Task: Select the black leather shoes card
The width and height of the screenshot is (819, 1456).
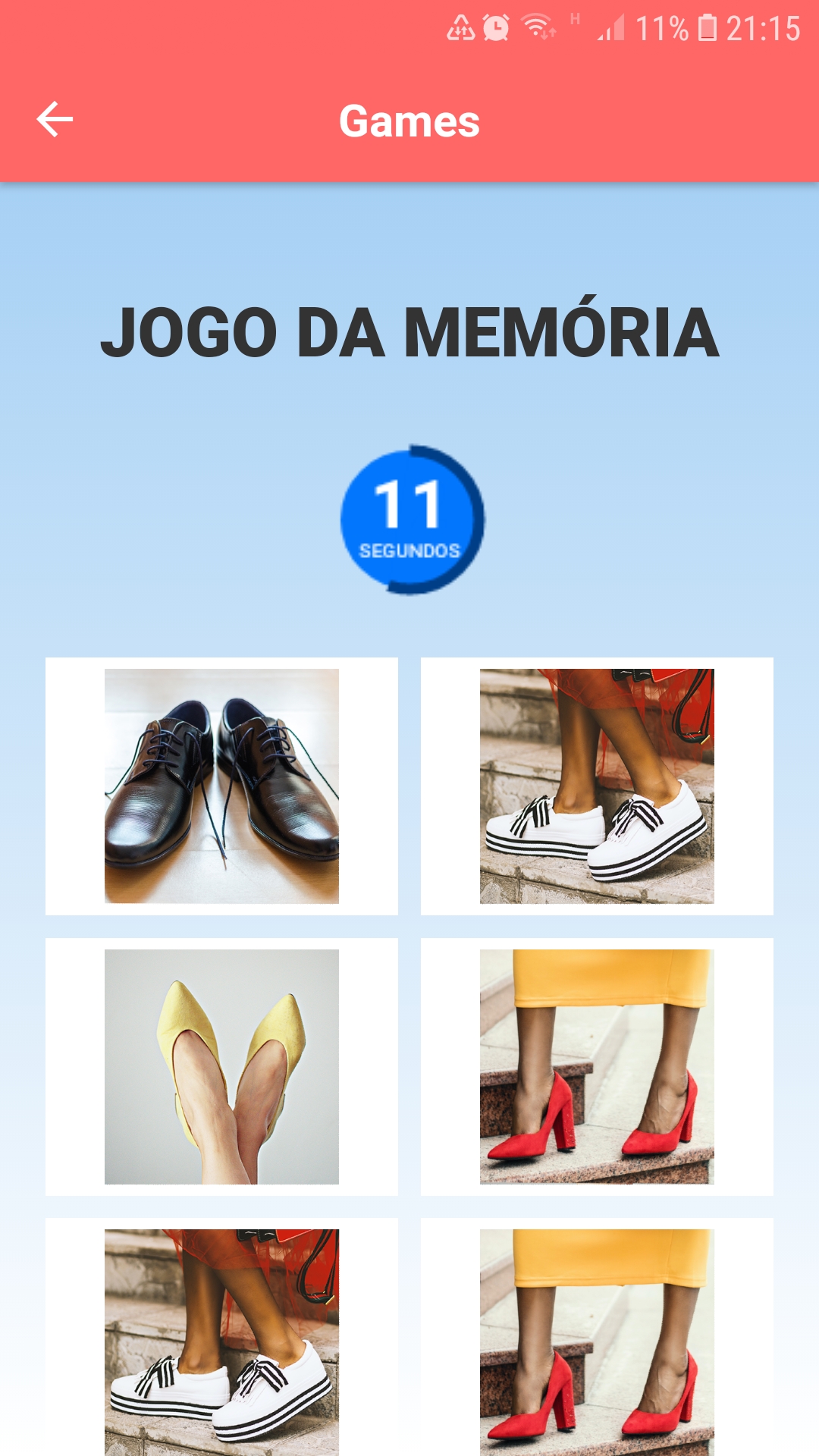Action: point(221,786)
